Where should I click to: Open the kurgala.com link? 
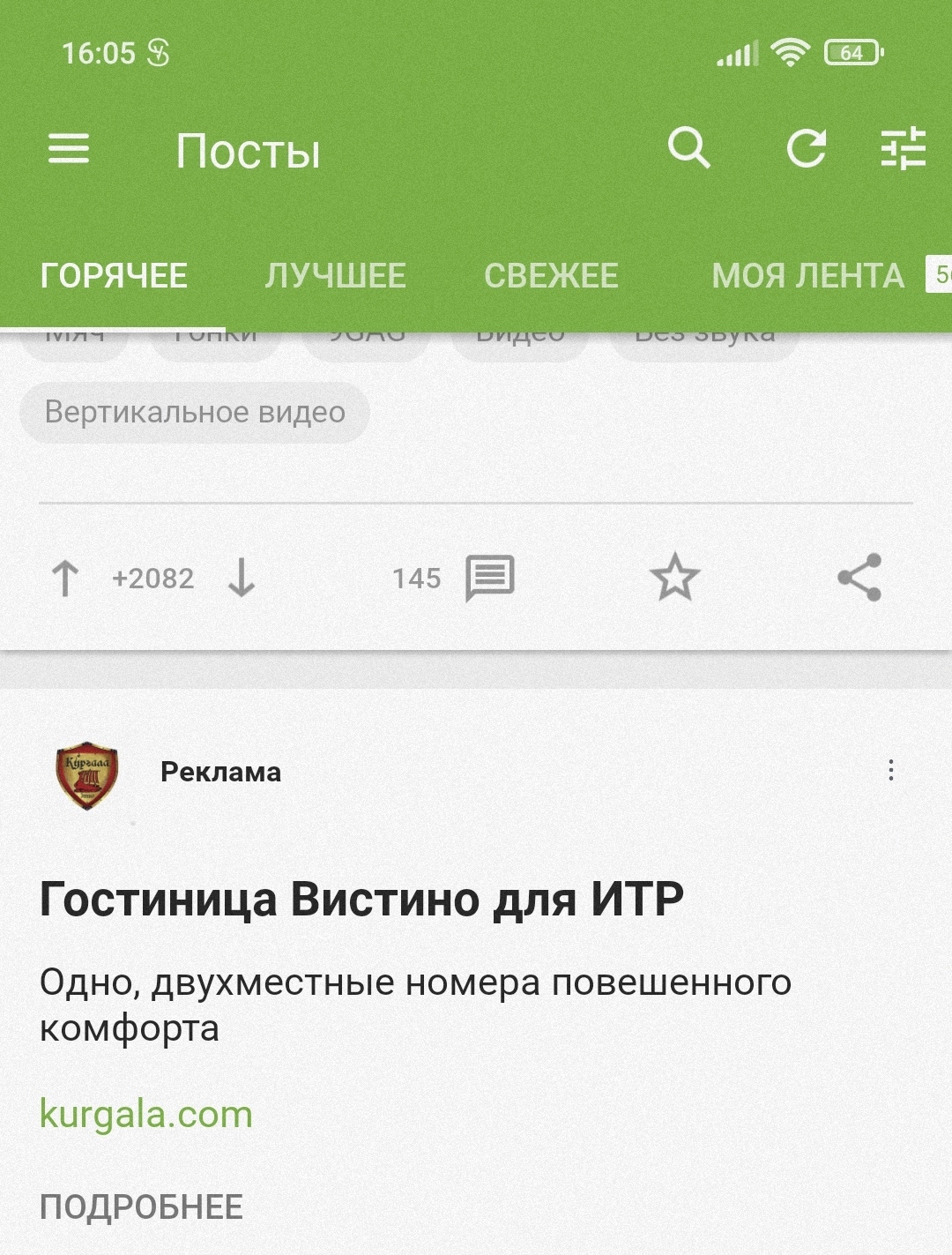point(146,1115)
